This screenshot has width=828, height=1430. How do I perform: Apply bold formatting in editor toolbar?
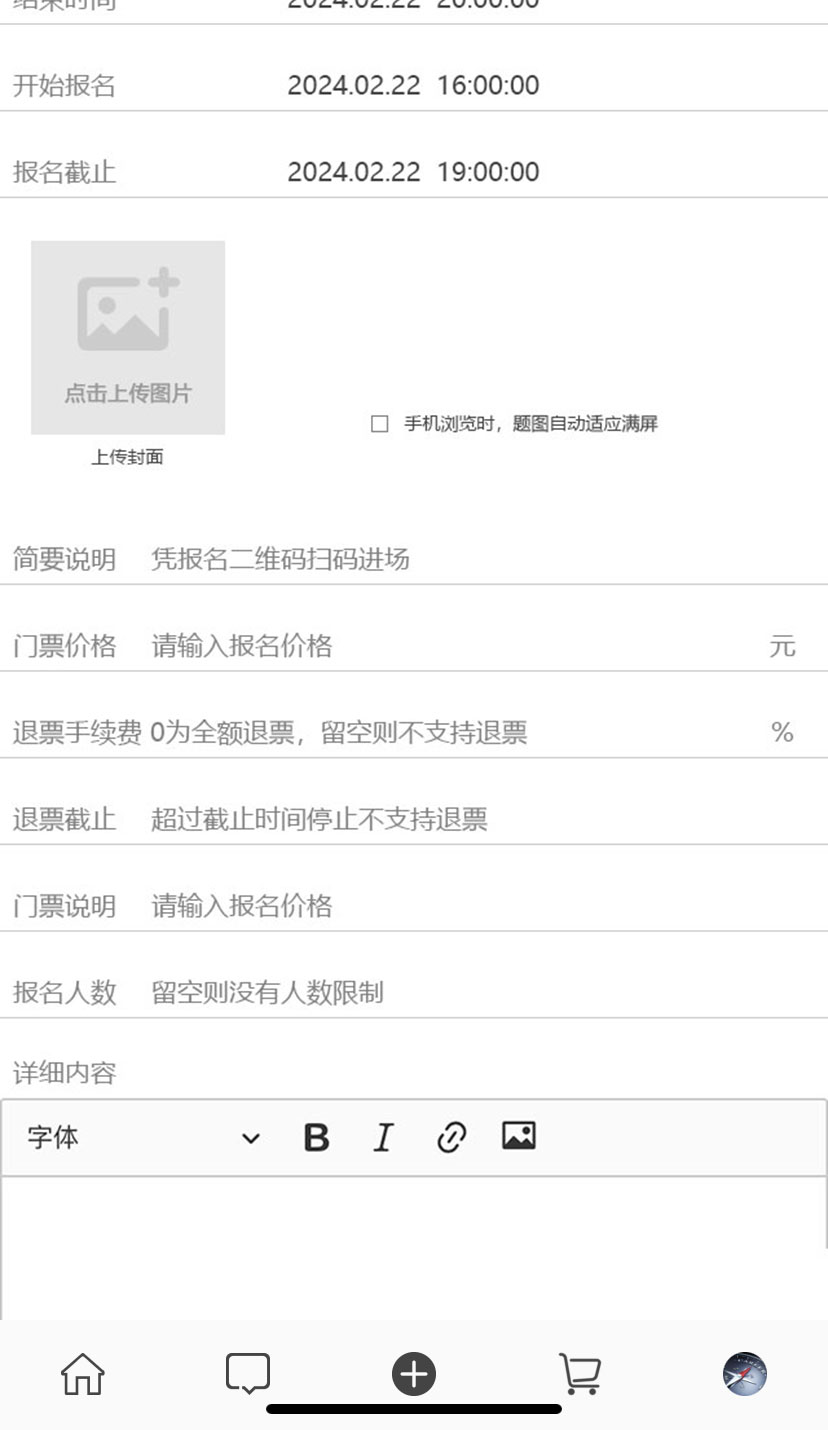(x=316, y=1138)
